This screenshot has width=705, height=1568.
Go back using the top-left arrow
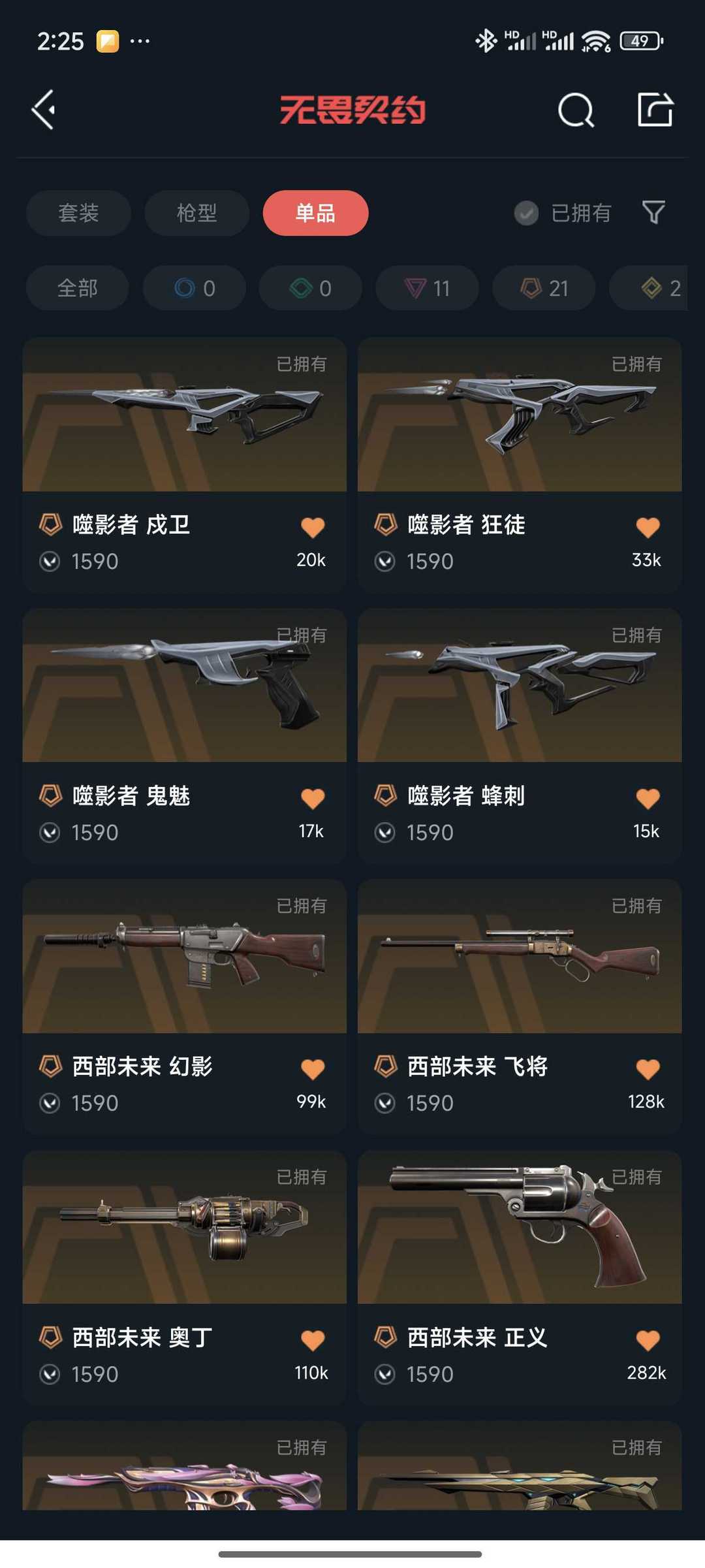(x=44, y=110)
